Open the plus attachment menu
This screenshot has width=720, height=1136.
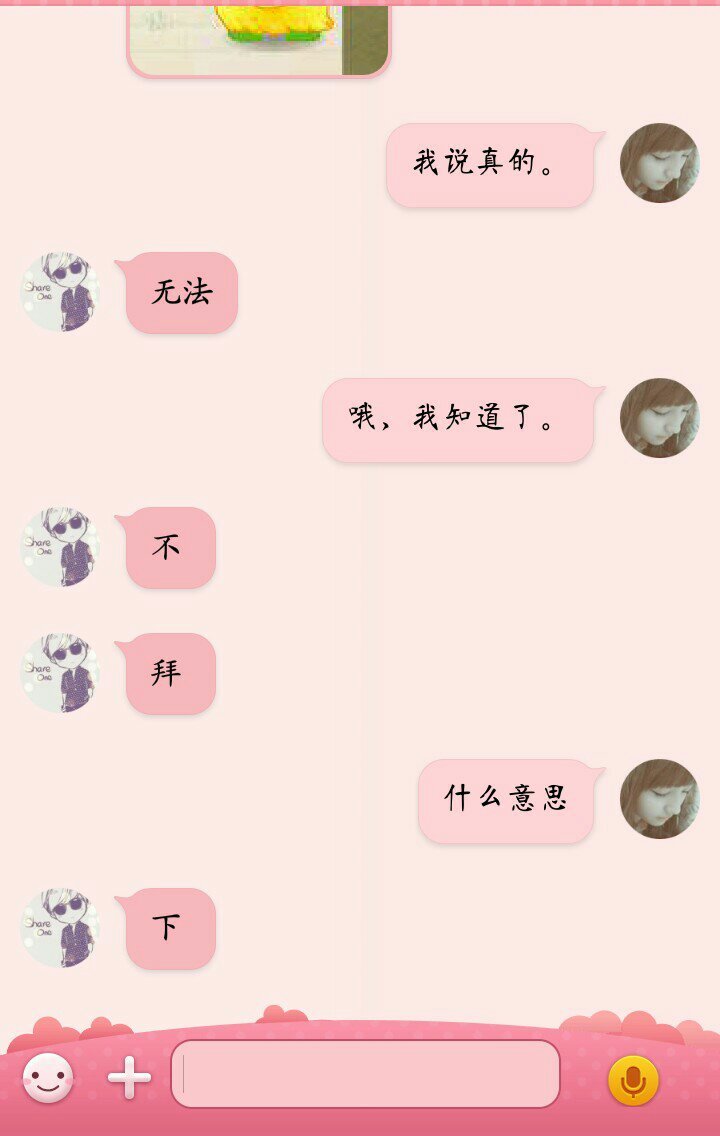coord(130,1079)
